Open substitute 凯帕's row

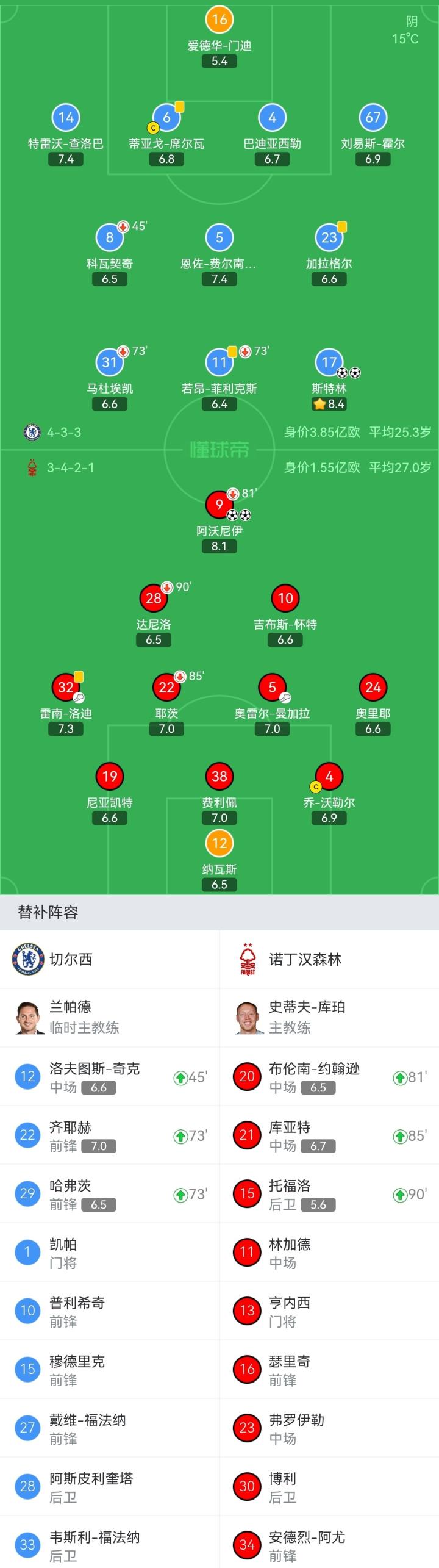[110, 1253]
